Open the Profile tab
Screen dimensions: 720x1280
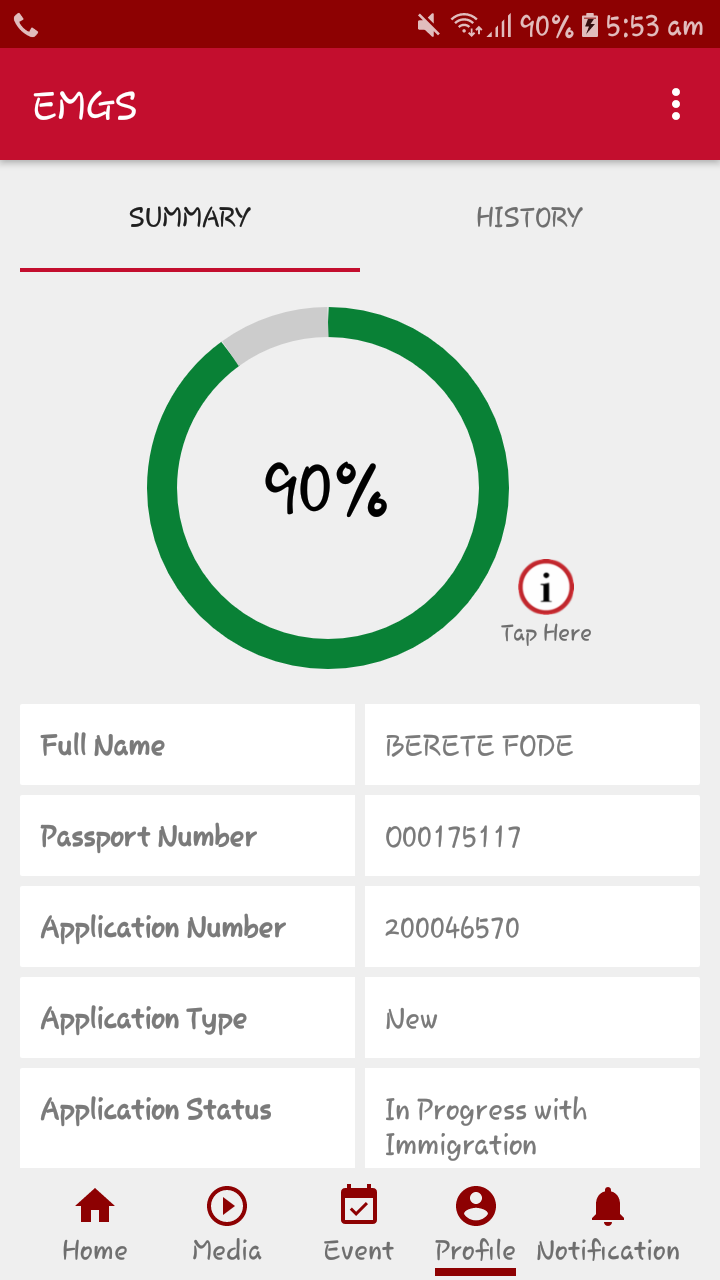[475, 1224]
